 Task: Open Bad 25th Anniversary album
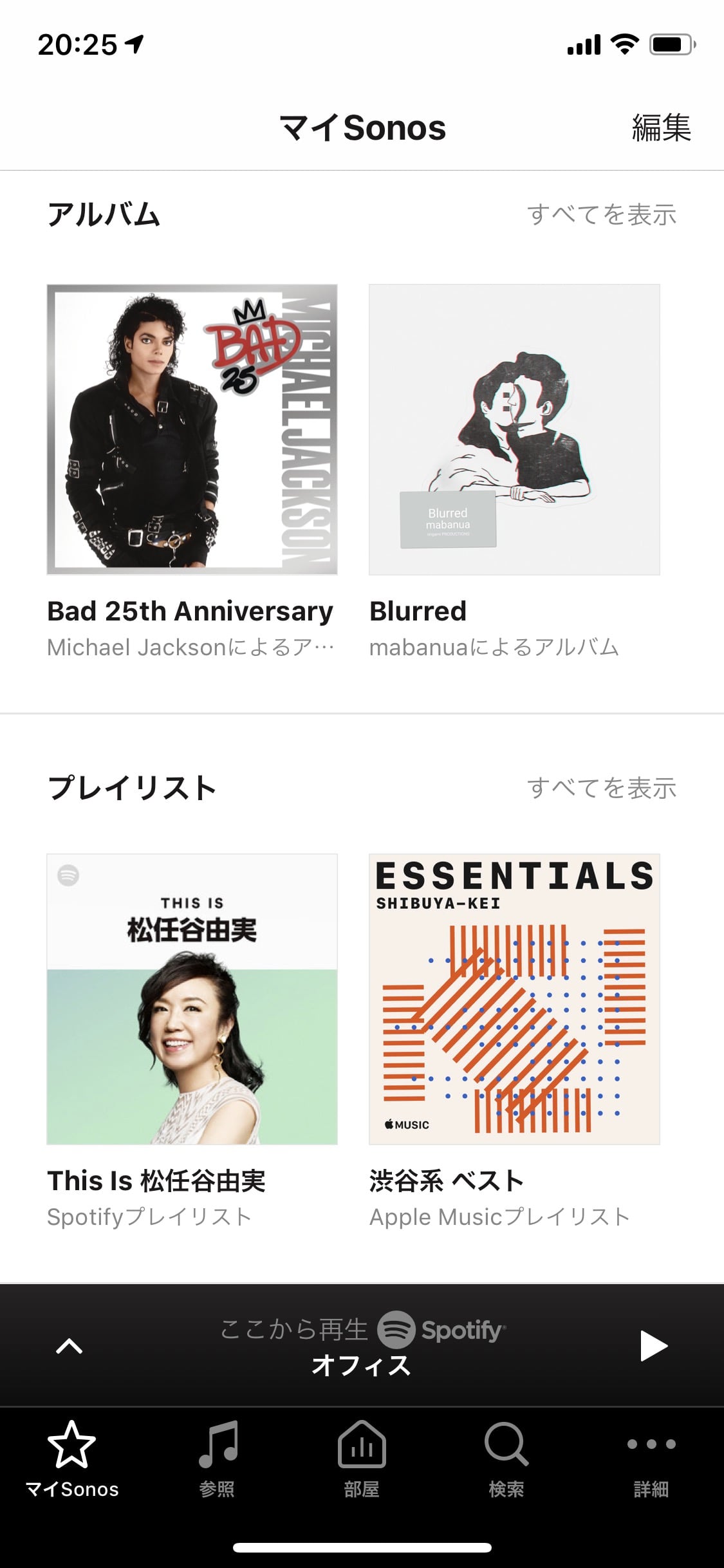(192, 429)
